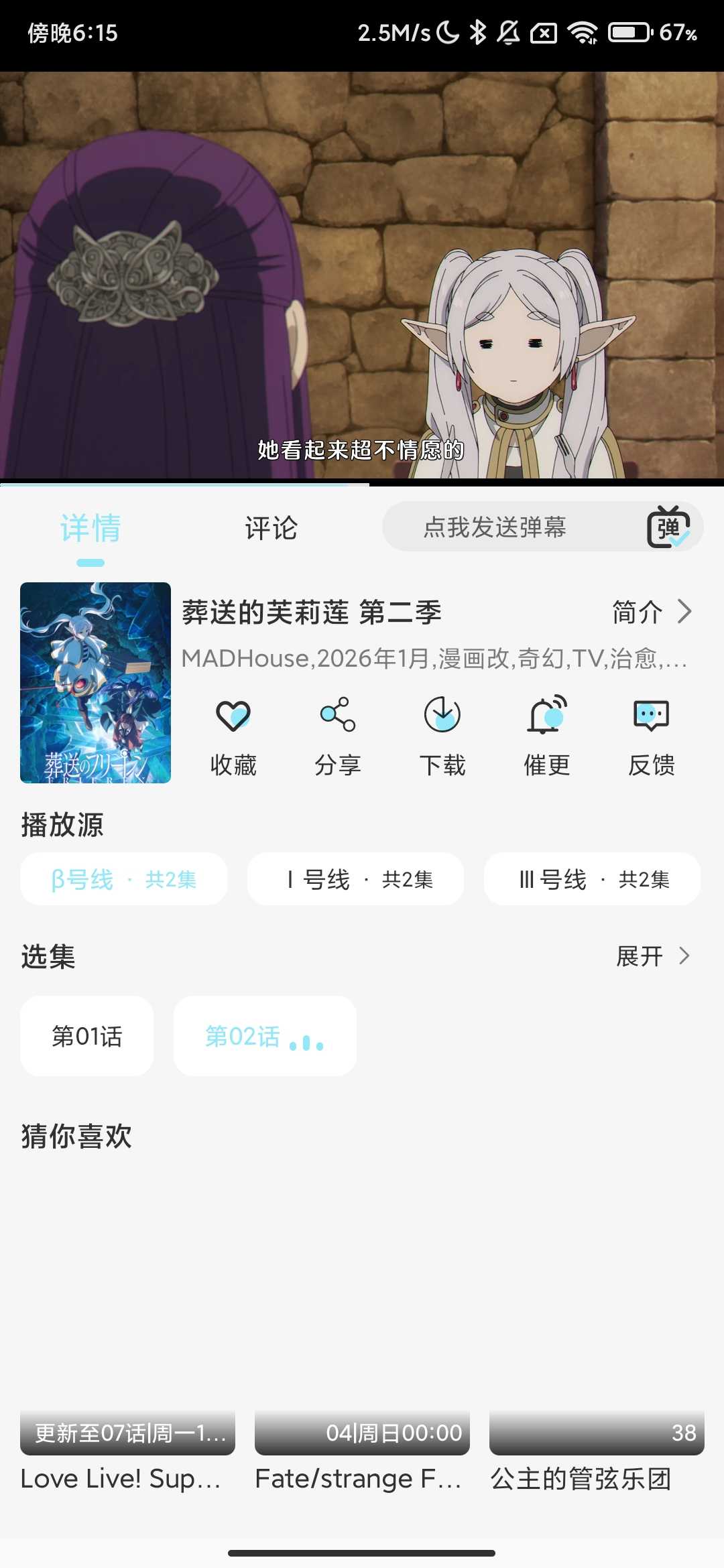Tap the video player to show controls

tap(362, 275)
